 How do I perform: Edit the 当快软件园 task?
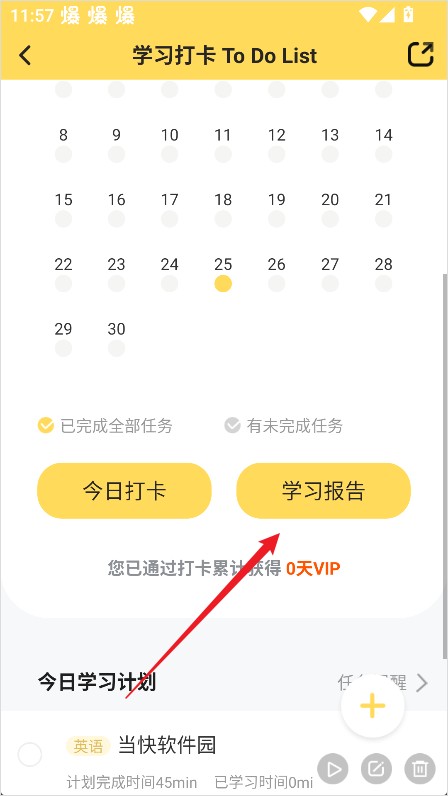click(376, 769)
